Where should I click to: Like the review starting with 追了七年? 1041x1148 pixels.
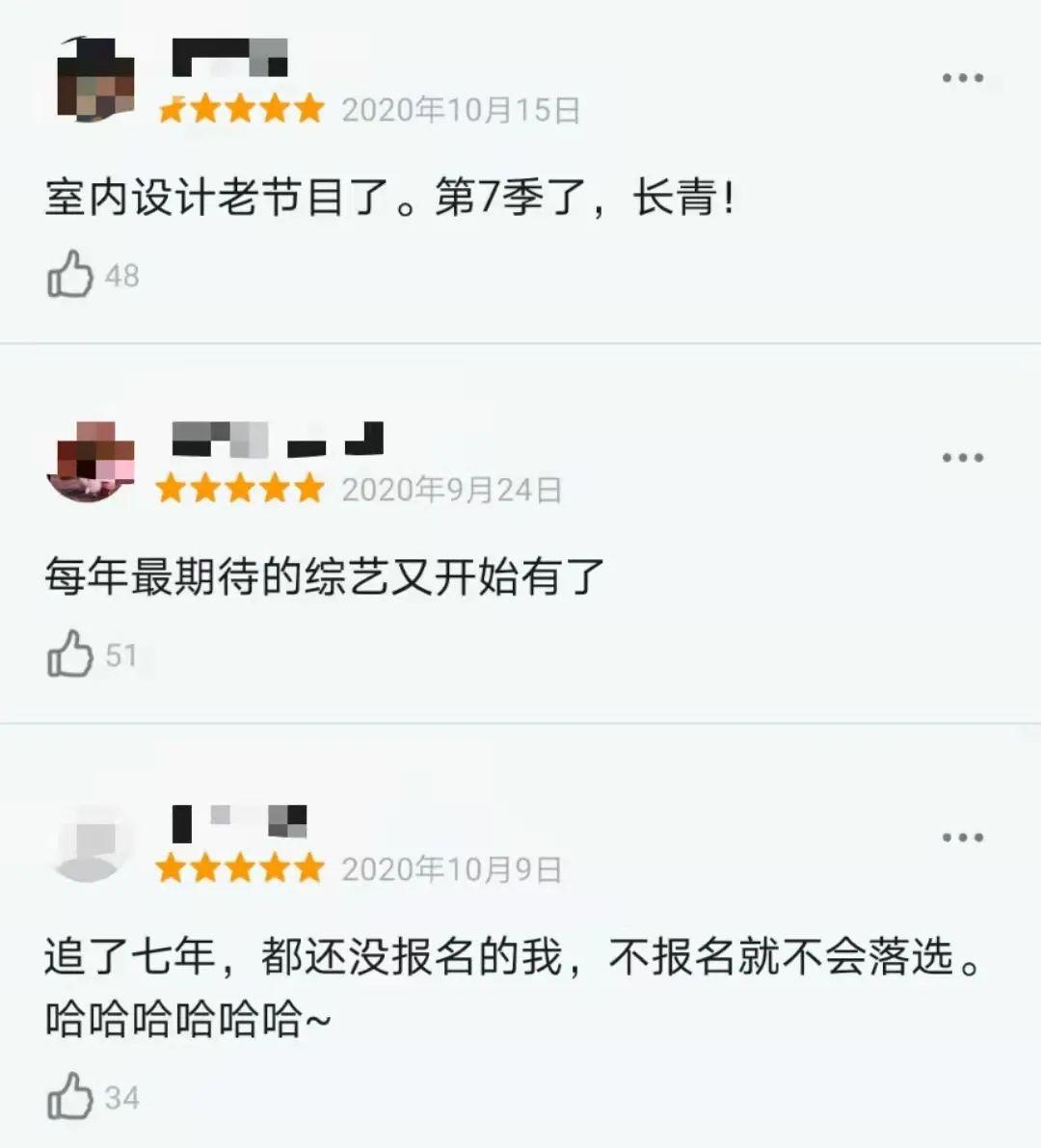70,1097
